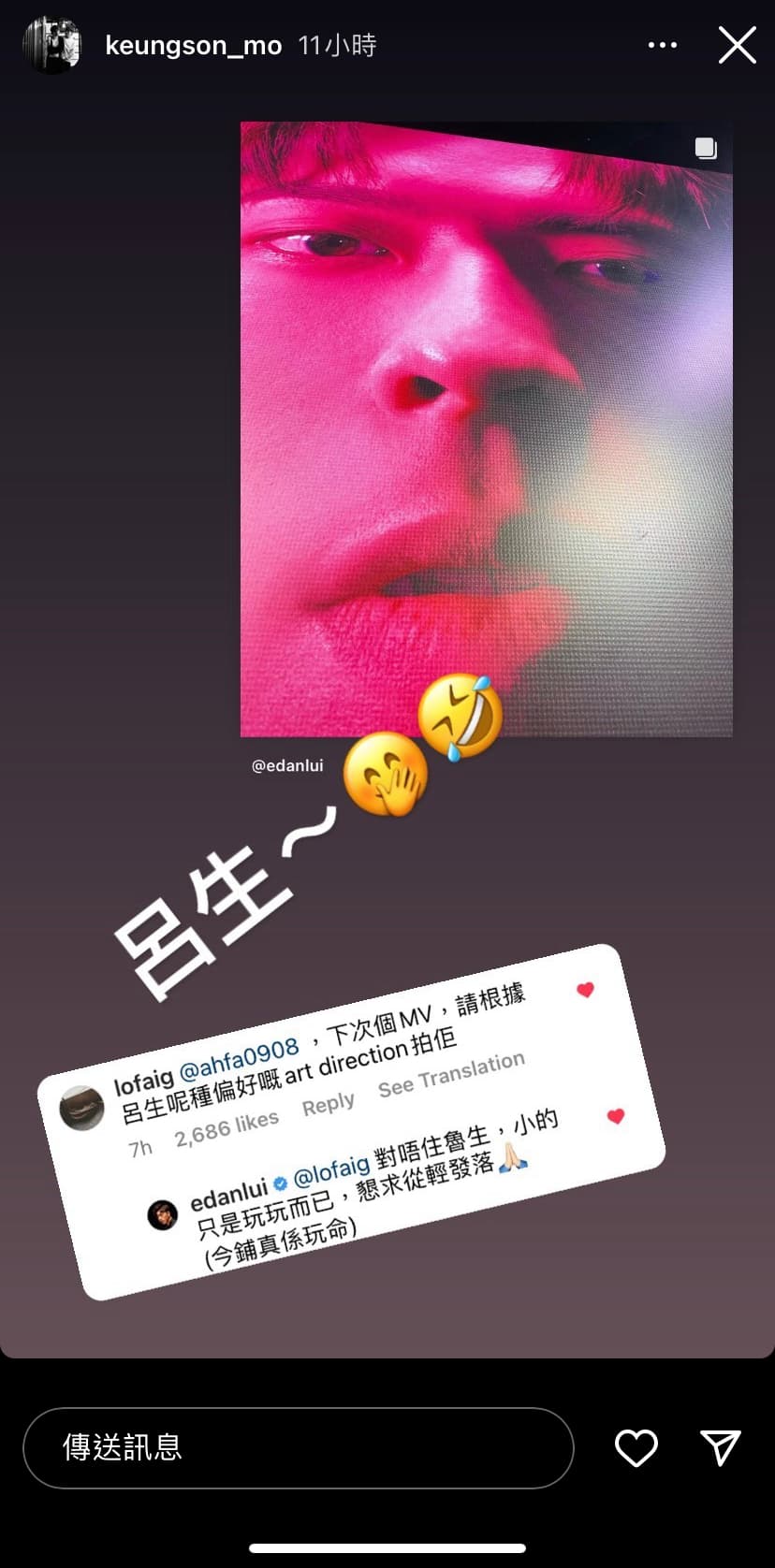Close the story viewer

[737, 45]
